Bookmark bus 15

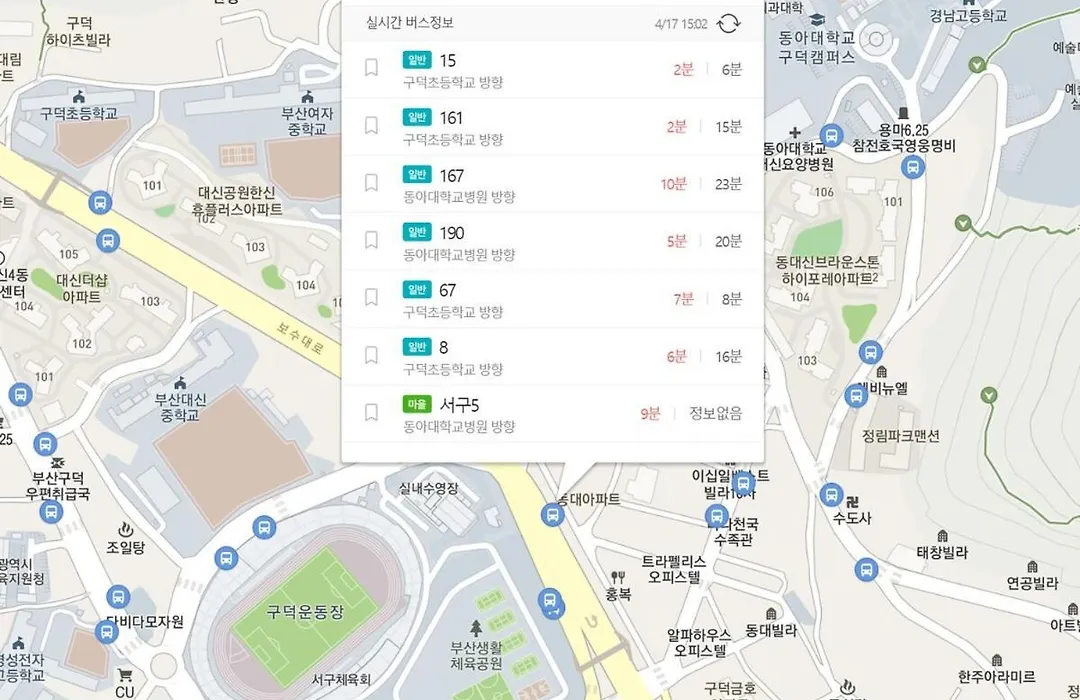(x=371, y=68)
